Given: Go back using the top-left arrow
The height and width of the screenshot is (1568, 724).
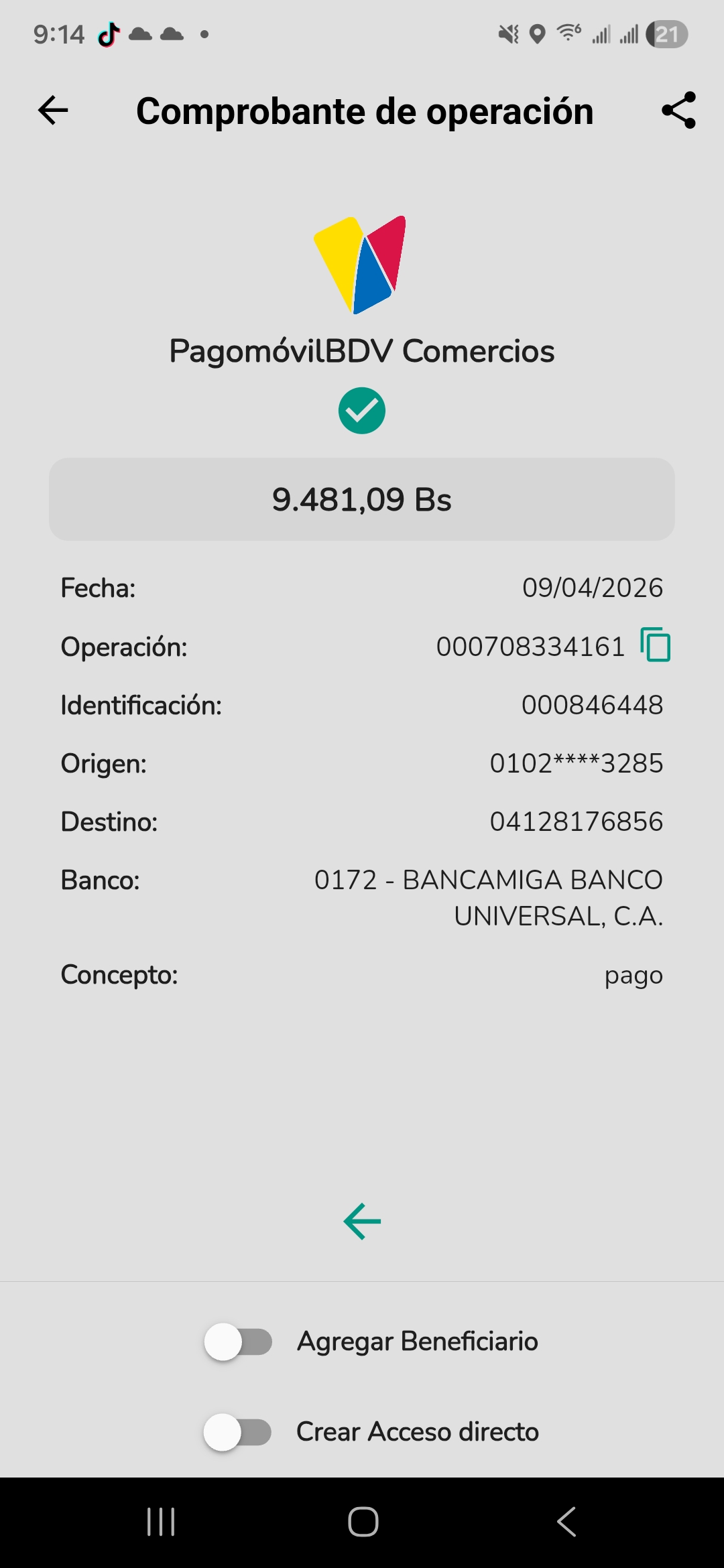Looking at the screenshot, I should (x=53, y=111).
